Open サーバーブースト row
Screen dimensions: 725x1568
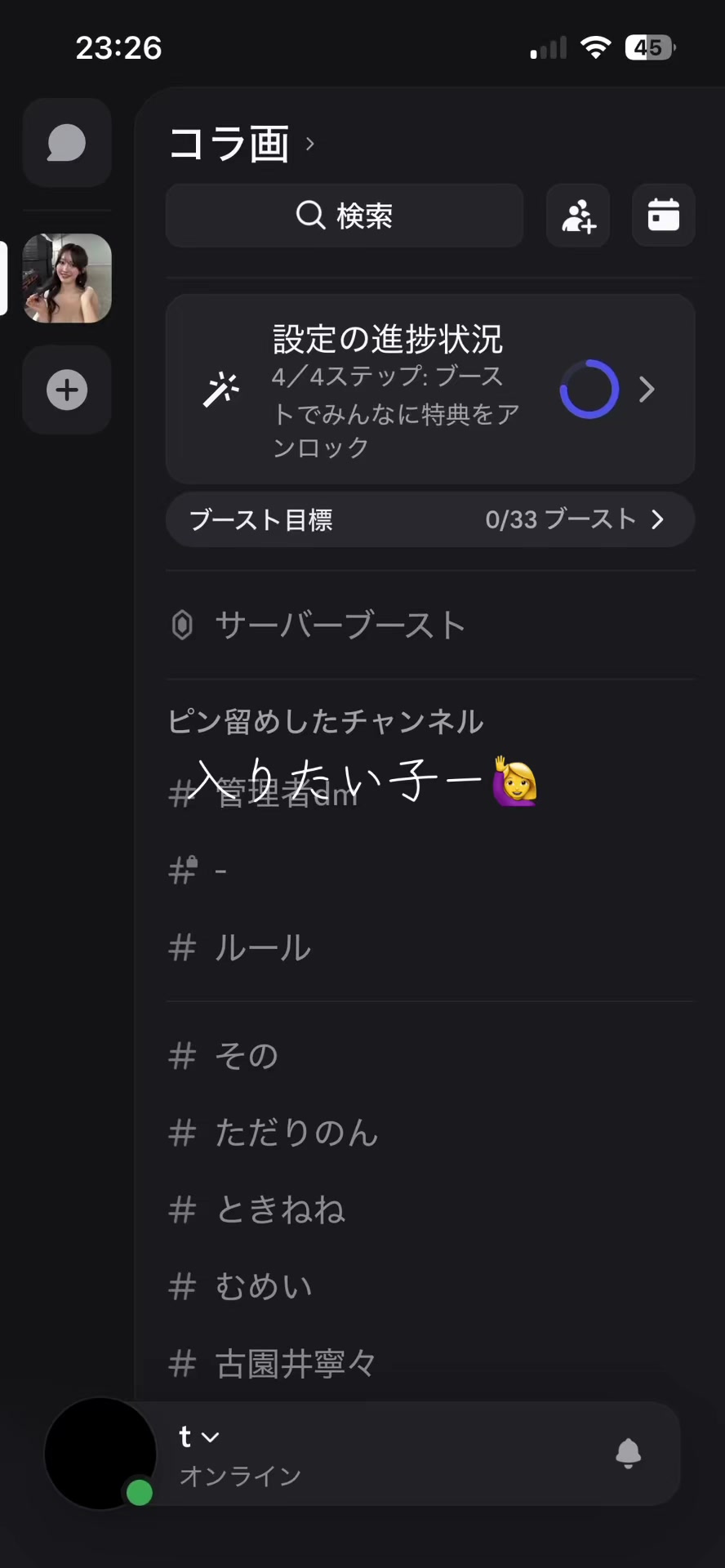(x=430, y=626)
